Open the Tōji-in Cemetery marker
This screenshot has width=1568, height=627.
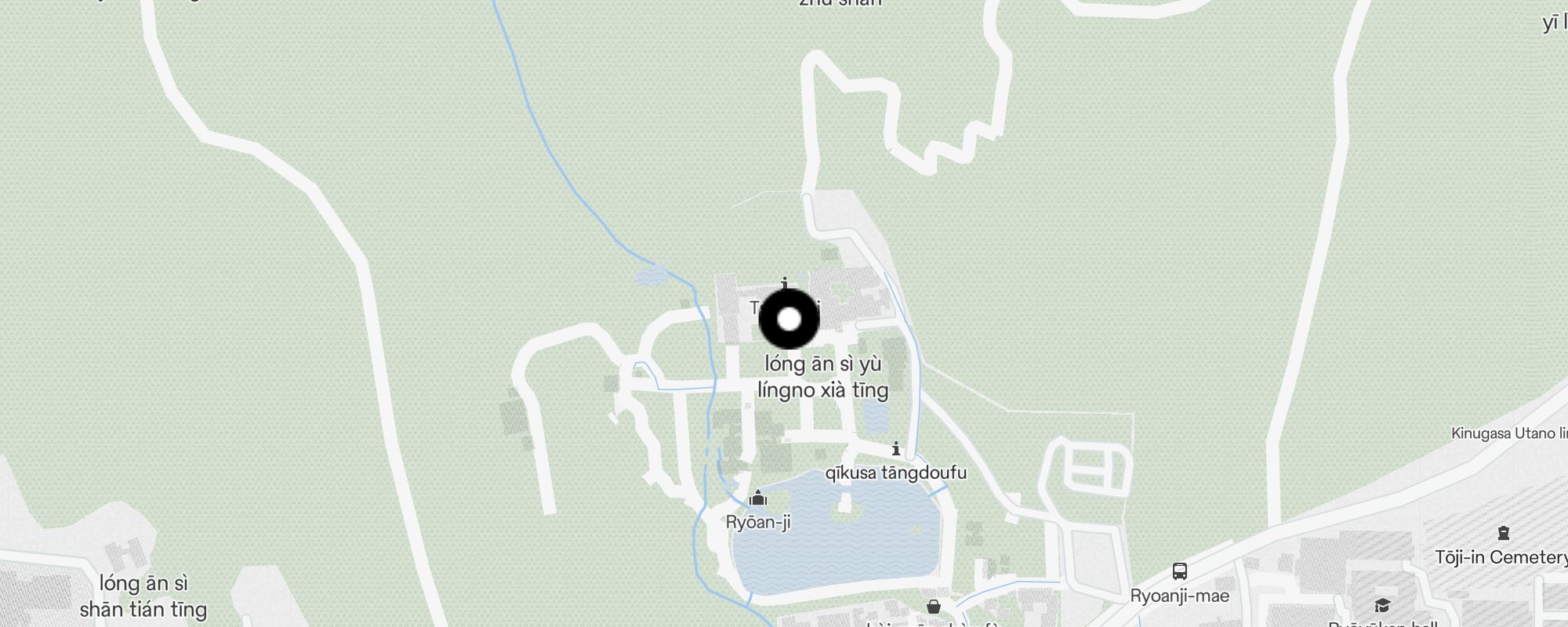pos(1503,534)
